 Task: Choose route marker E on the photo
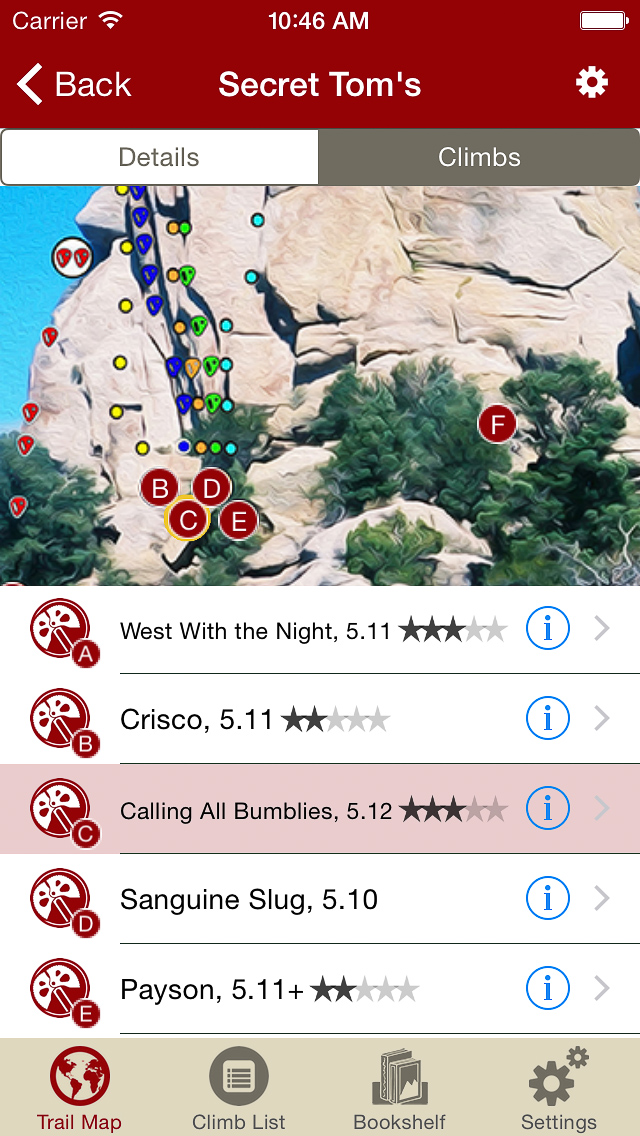click(239, 521)
